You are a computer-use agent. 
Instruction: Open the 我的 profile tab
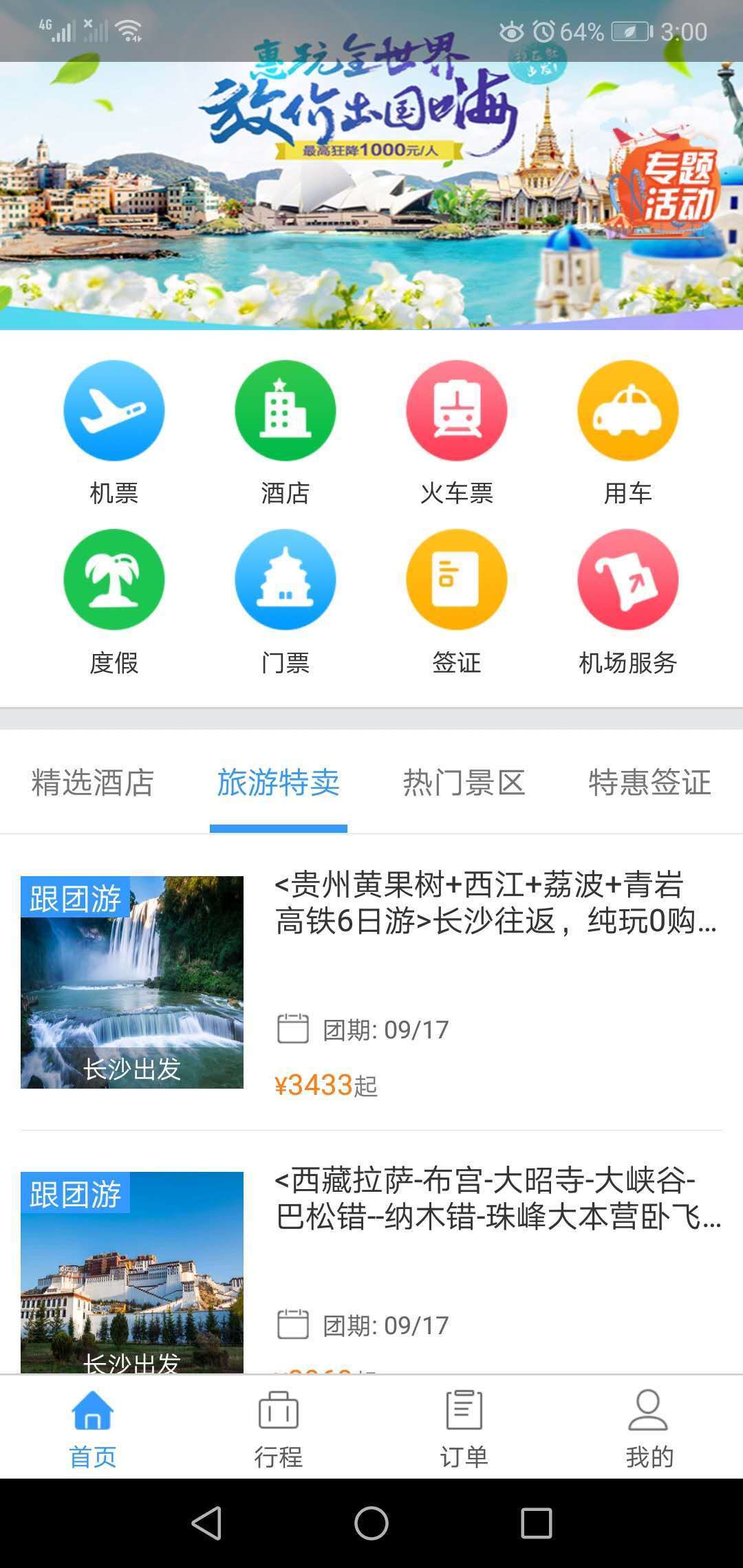pos(650,1427)
